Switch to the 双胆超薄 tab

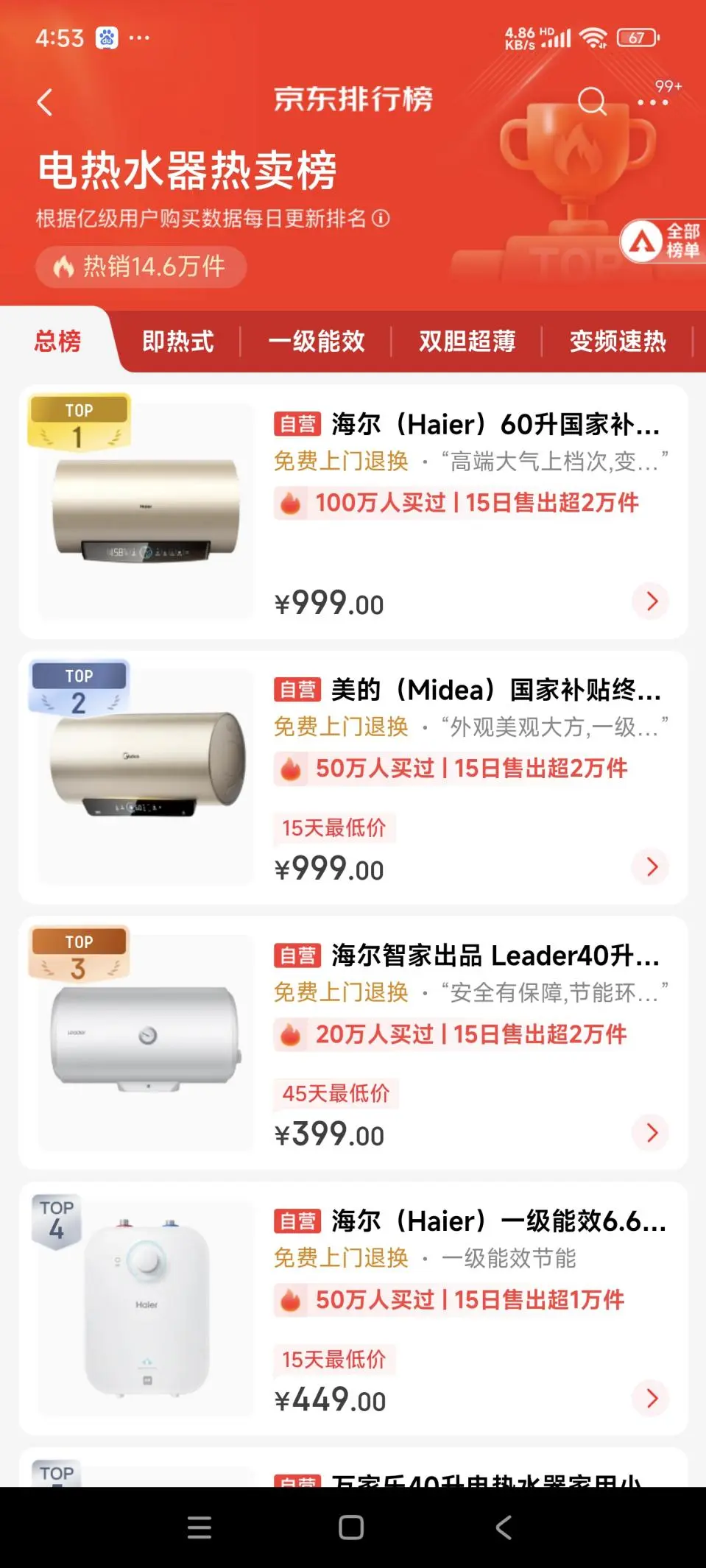point(467,341)
